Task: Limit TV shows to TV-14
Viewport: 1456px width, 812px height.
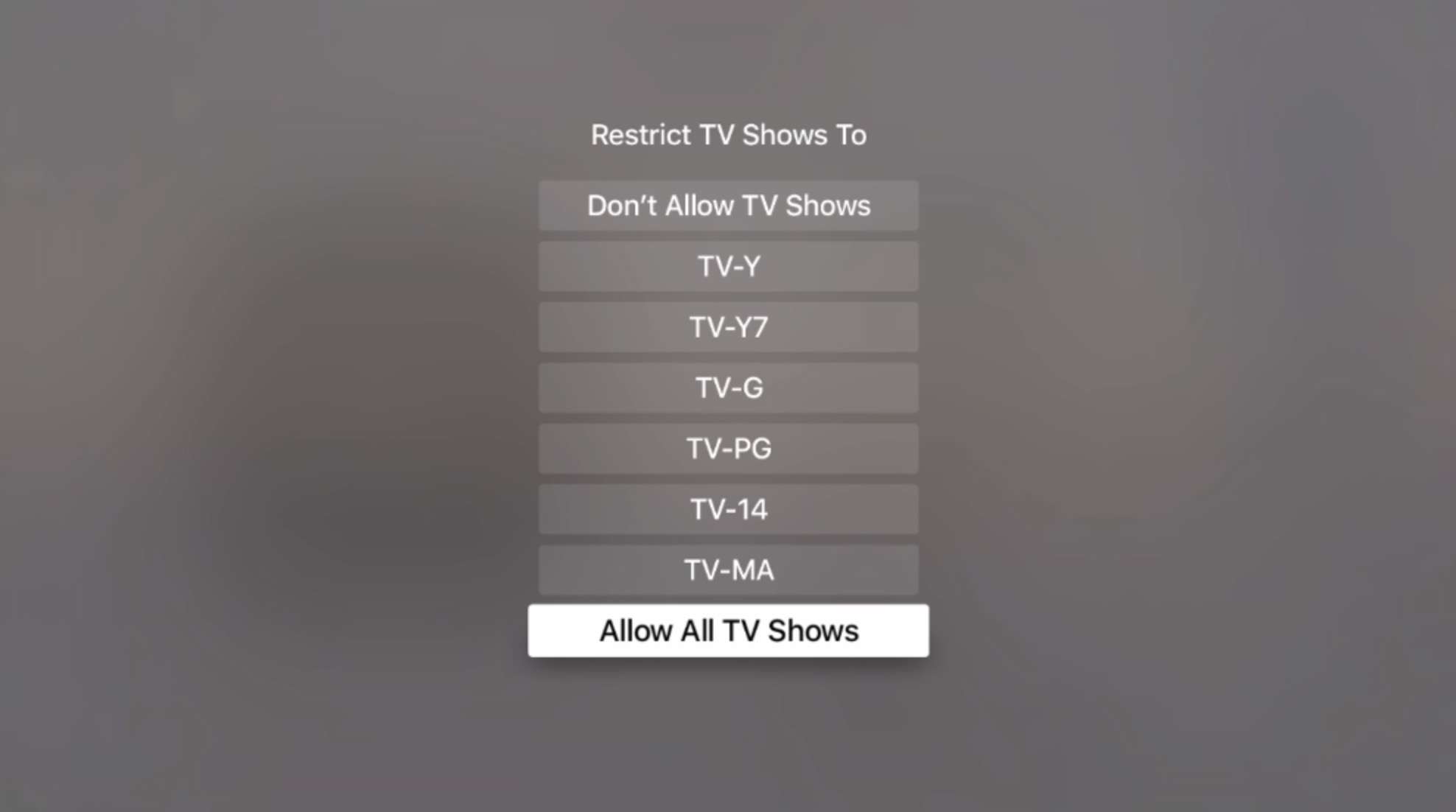Action: [728, 509]
